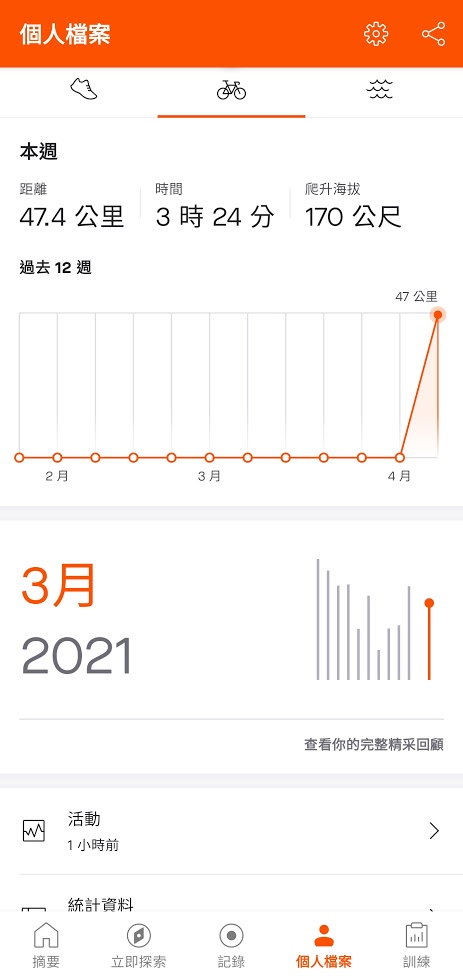Open the 記錄 record tab
Image resolution: width=463 pixels, height=979 pixels.
tap(232, 945)
